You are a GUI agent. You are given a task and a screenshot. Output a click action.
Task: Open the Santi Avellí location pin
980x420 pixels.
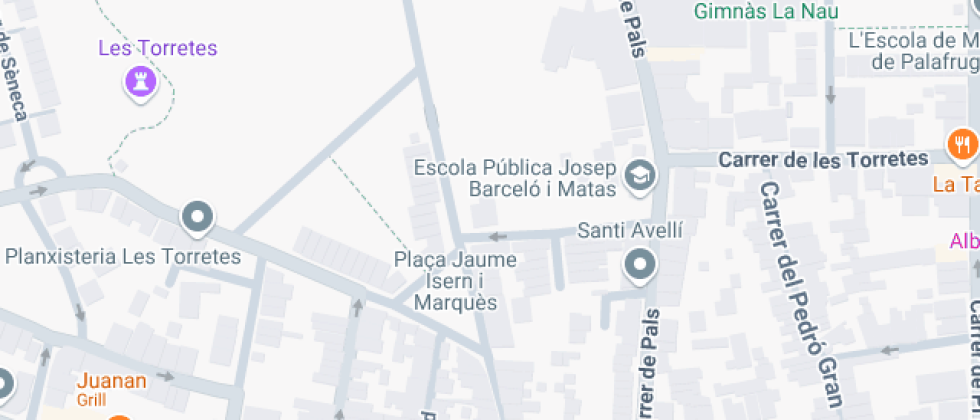639,266
